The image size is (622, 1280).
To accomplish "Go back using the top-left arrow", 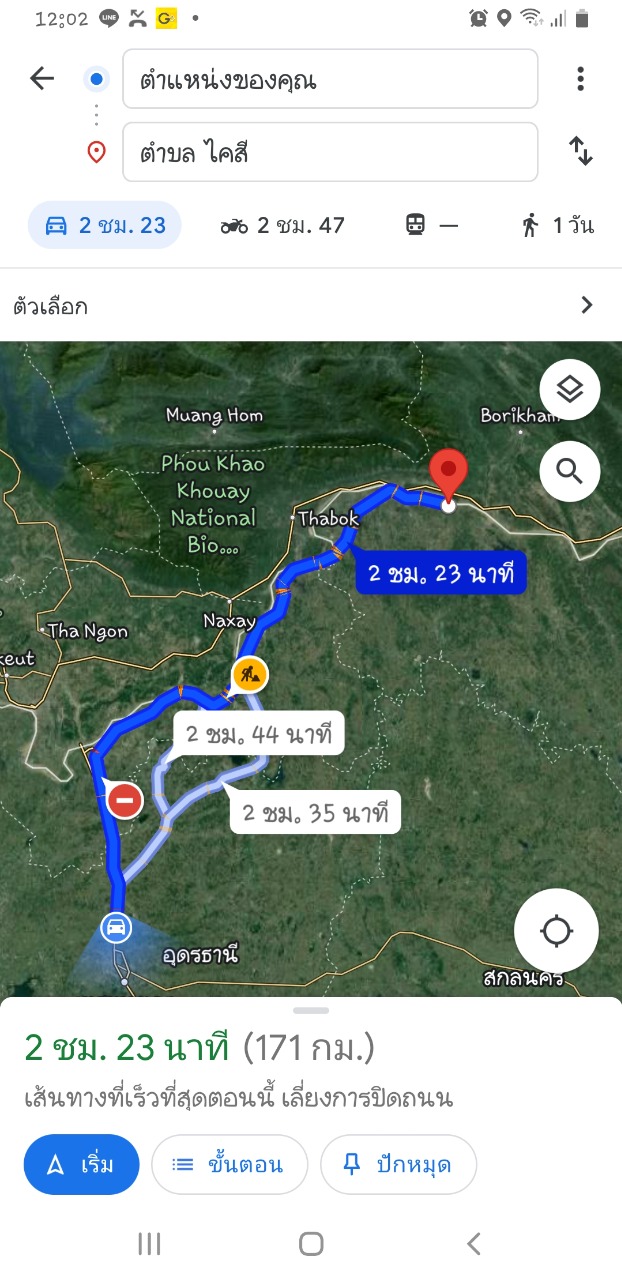I will (42, 78).
